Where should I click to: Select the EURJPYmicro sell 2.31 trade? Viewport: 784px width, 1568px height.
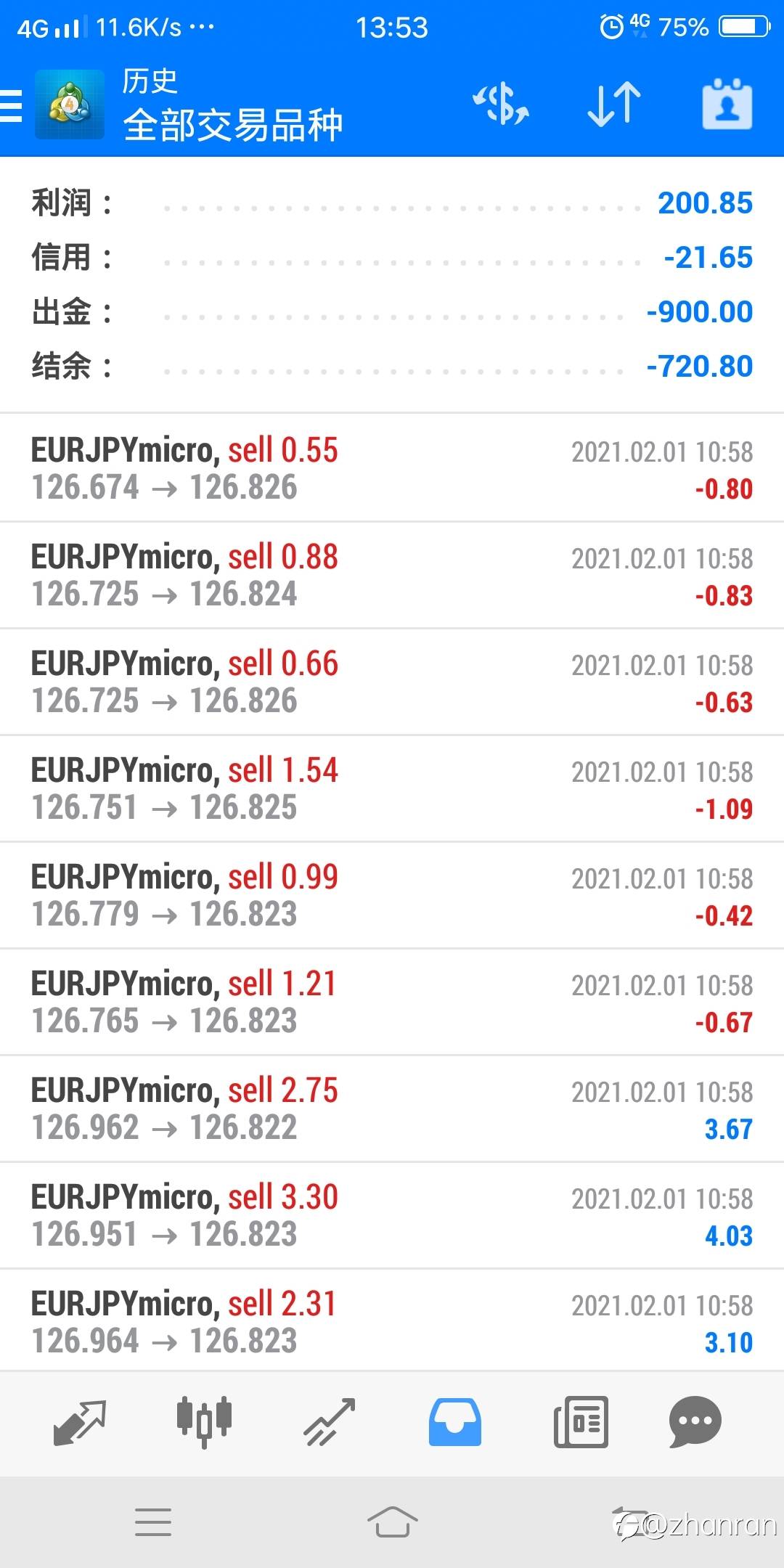click(x=392, y=1321)
